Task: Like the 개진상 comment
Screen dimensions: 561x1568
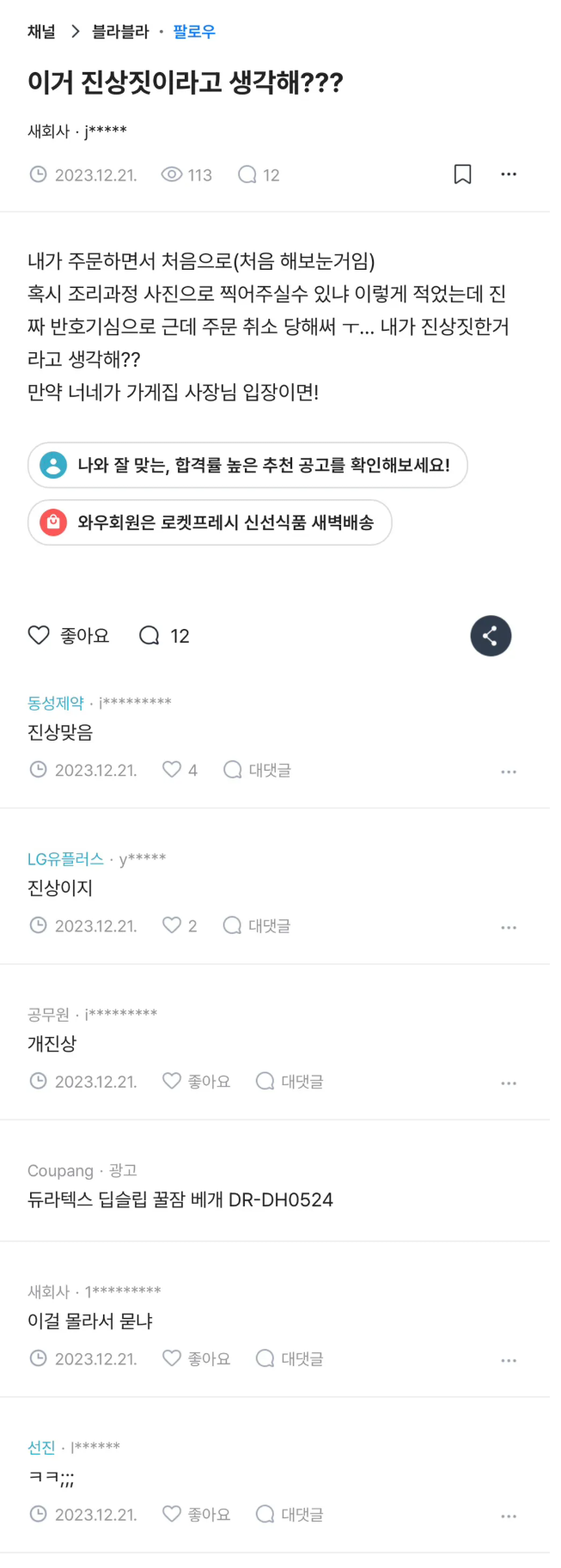Action: [197, 1082]
